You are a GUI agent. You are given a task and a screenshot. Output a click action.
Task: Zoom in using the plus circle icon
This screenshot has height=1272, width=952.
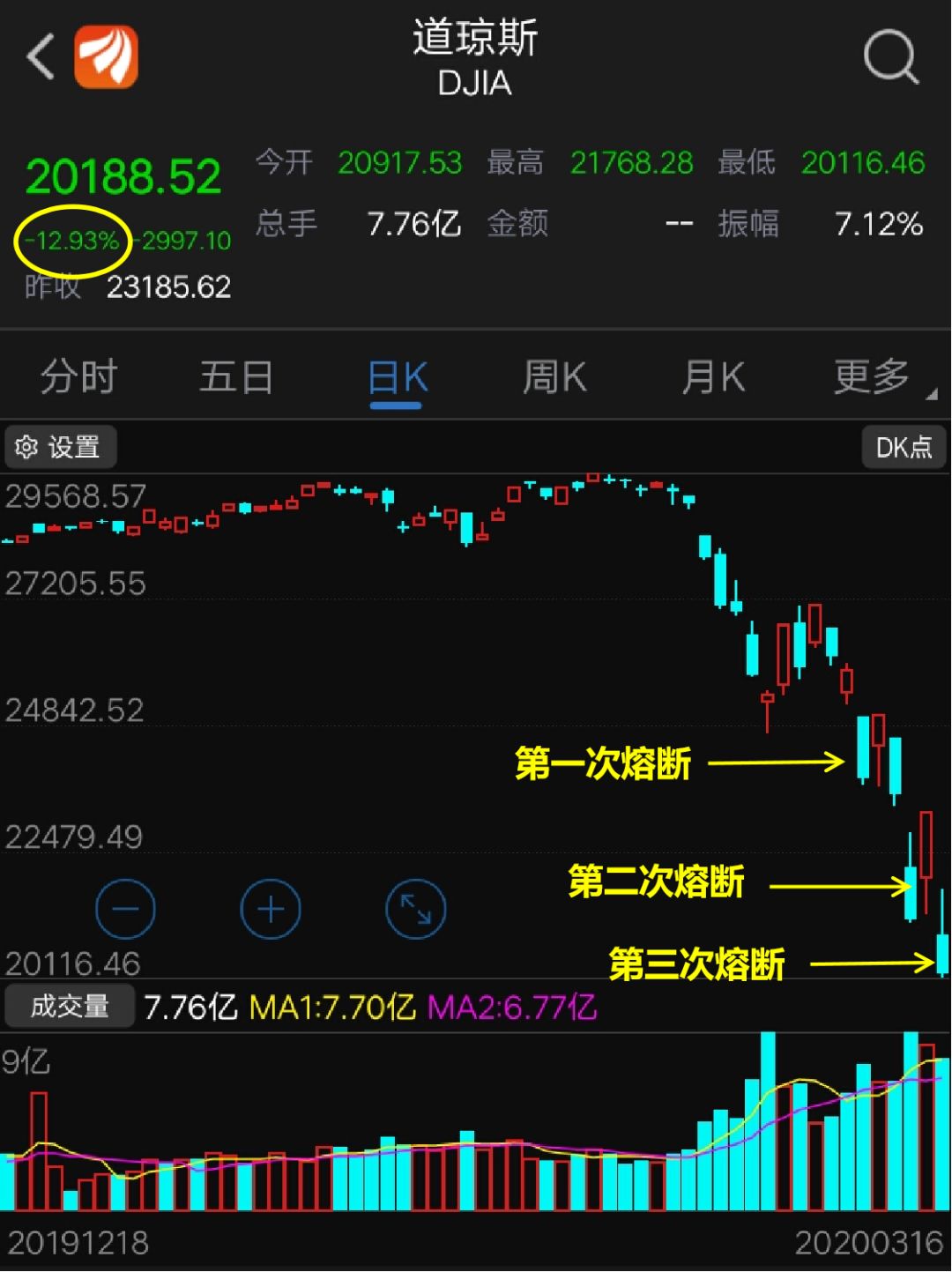[271, 909]
